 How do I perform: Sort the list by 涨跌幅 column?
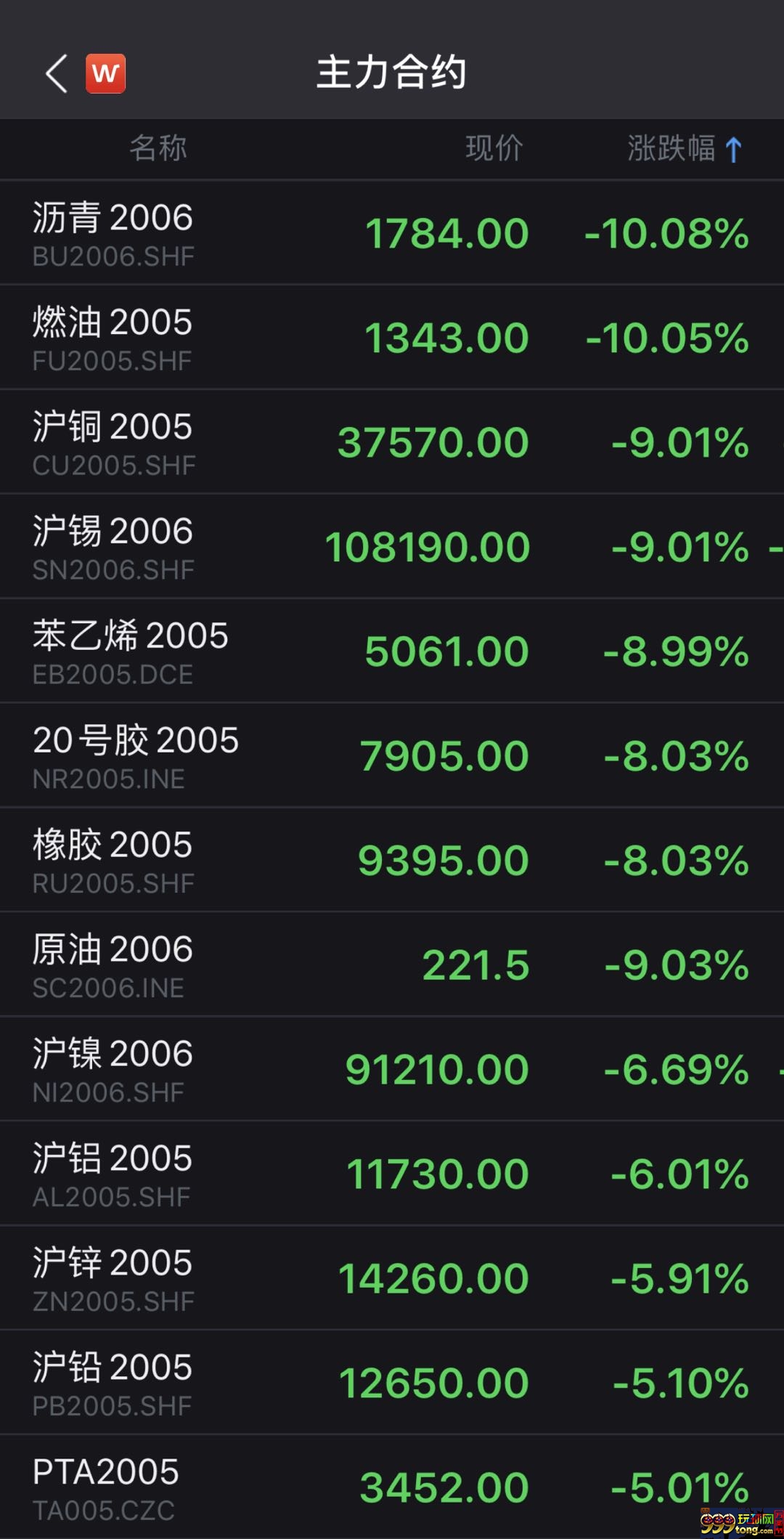tap(685, 149)
